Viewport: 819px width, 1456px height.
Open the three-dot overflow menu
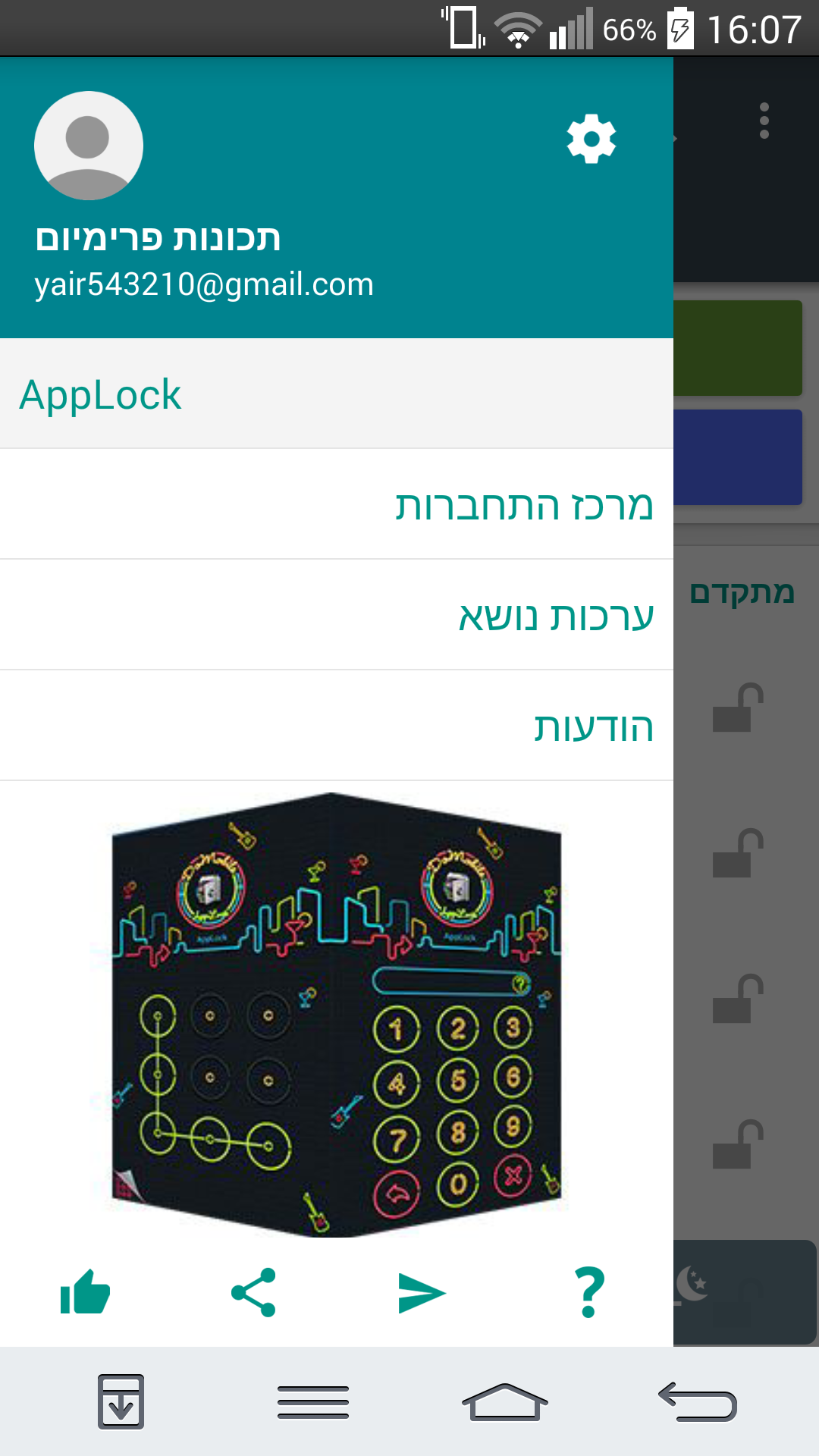(764, 121)
